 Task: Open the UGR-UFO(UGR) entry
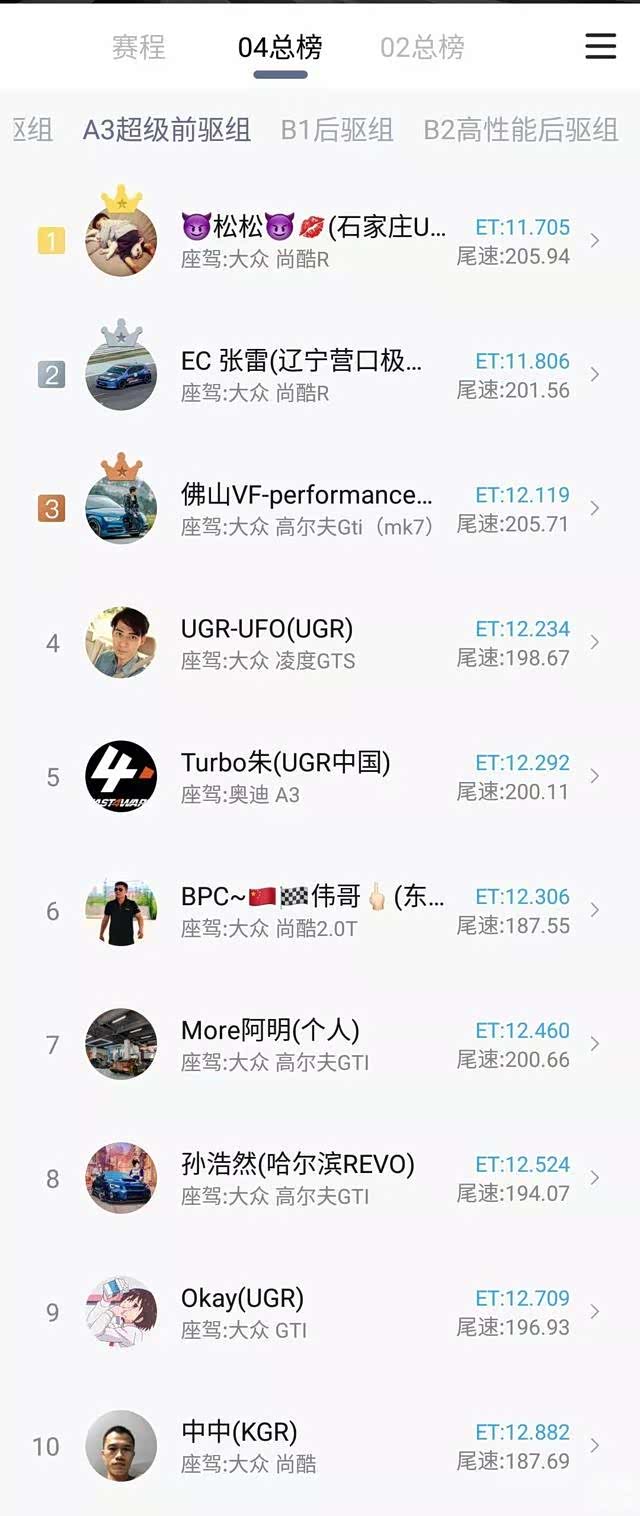[320, 642]
